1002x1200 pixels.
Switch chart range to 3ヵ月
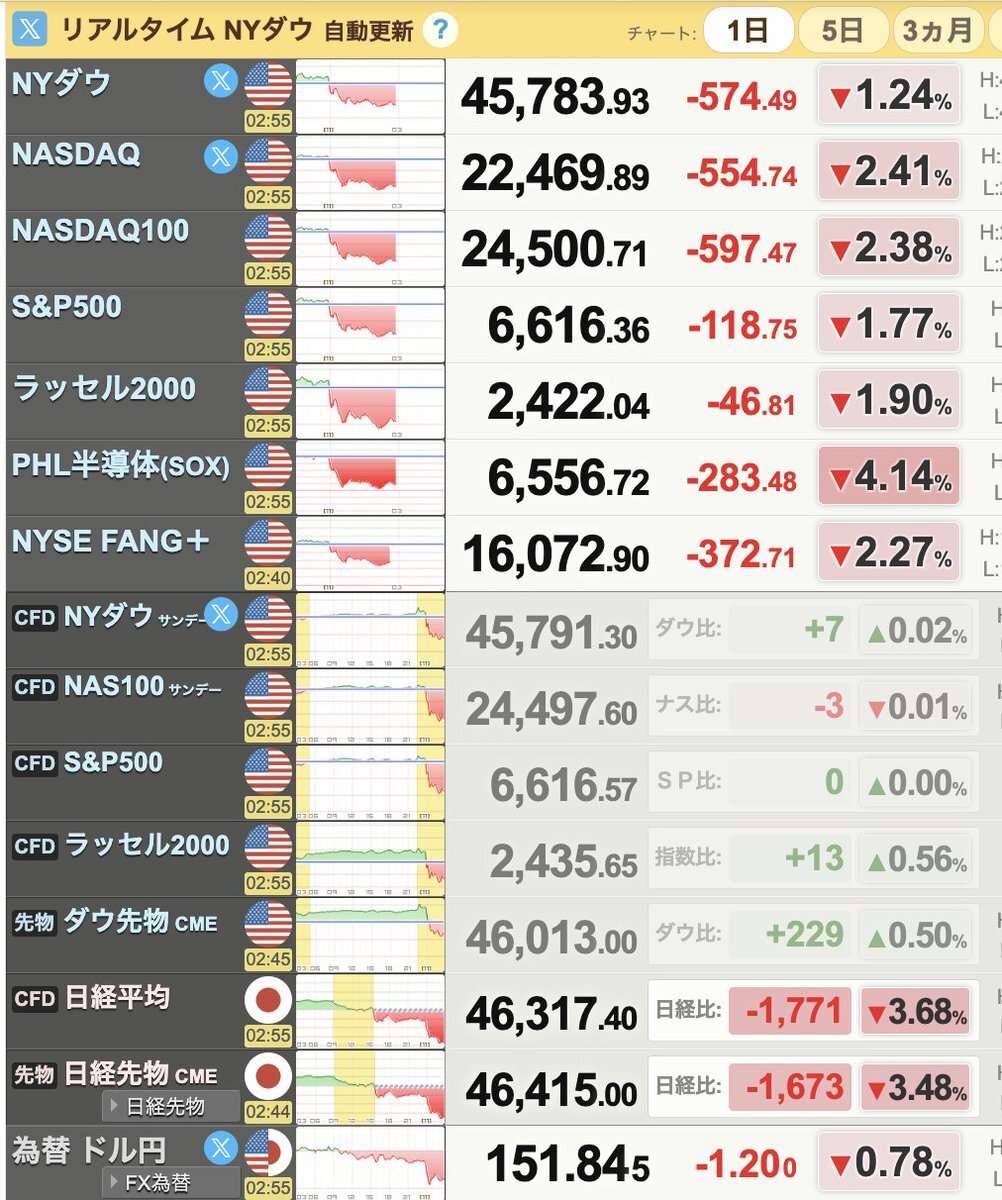937,30
